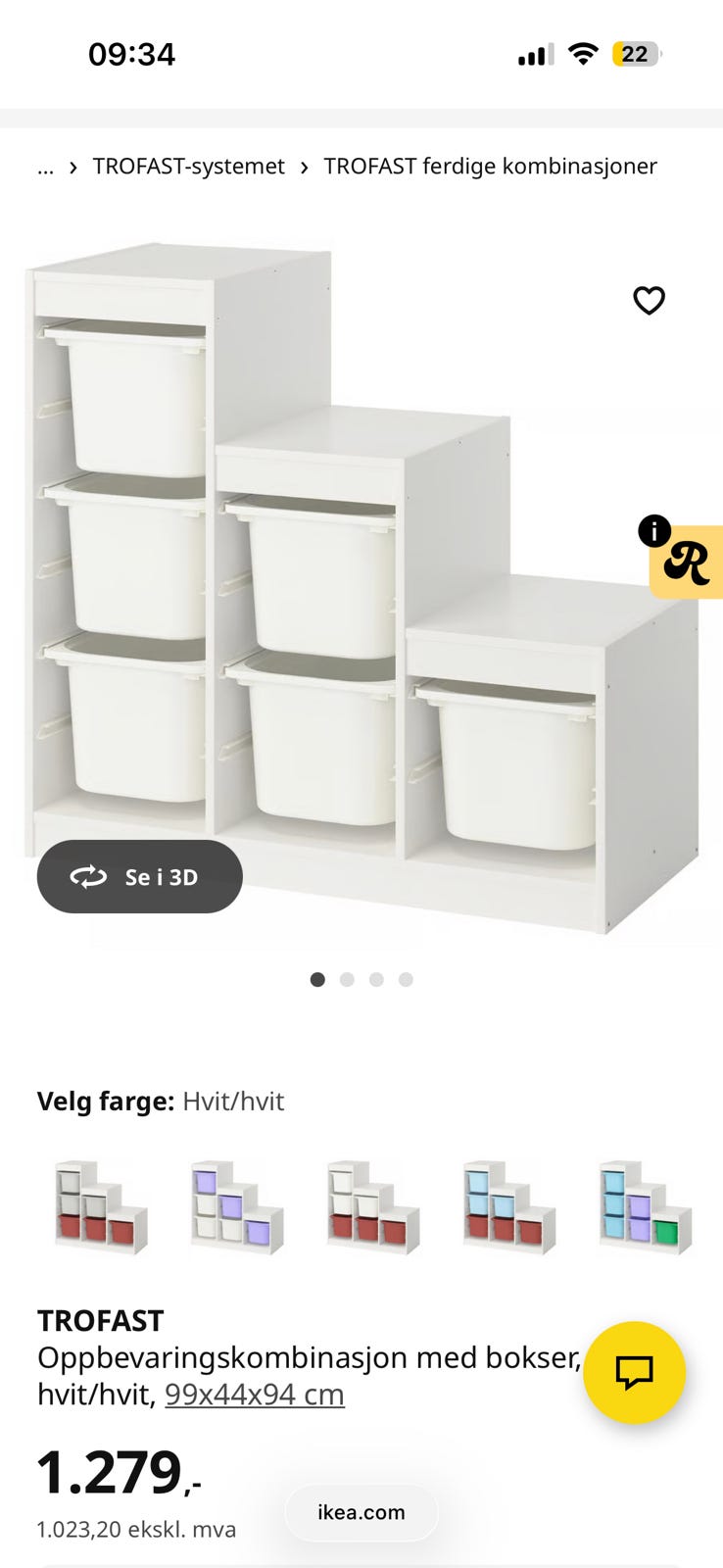Screen dimensions: 723x1568
Task: Expand the breadcrumb ellipsis
Action: click(45, 167)
